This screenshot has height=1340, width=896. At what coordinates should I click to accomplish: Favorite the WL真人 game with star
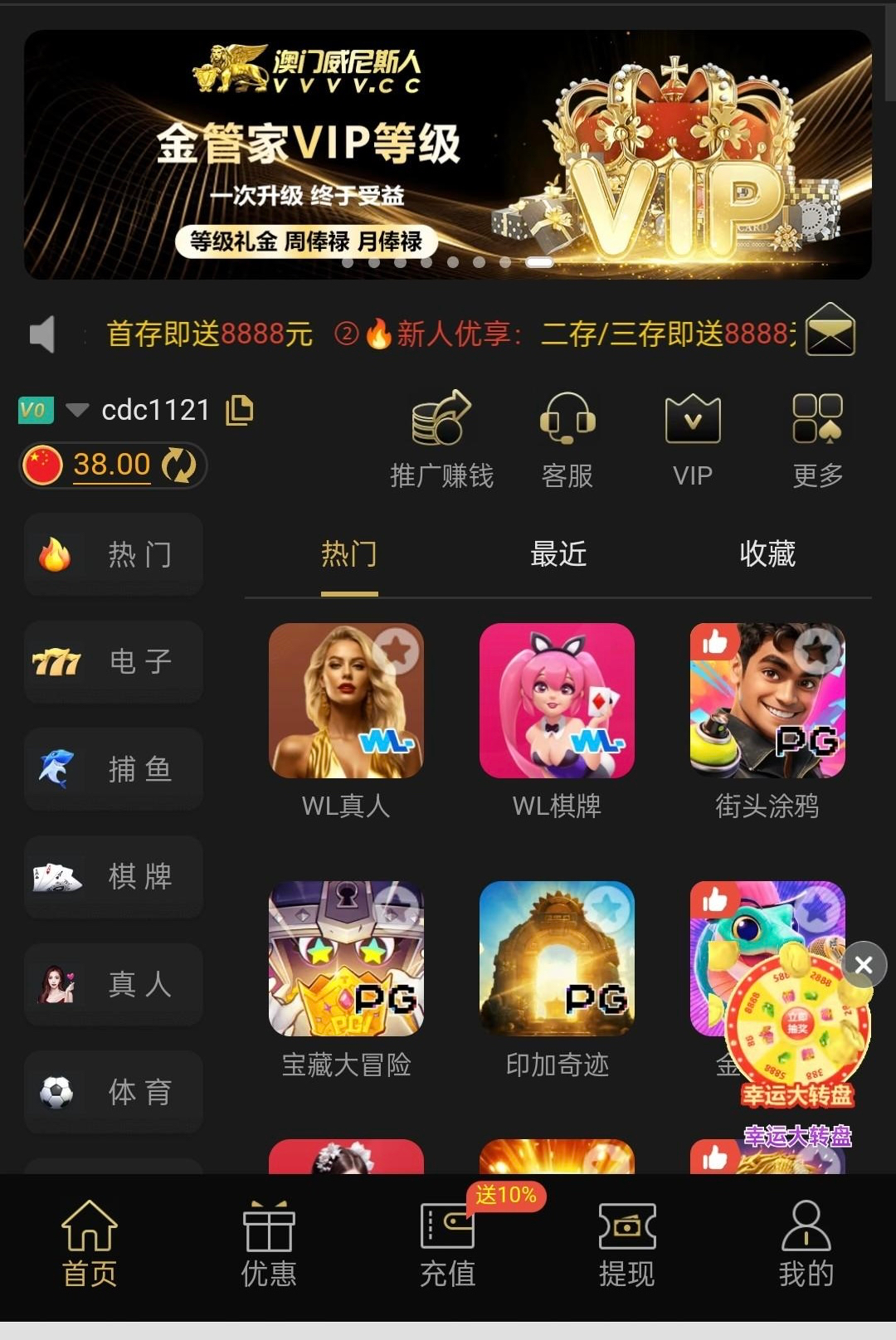pos(397,650)
